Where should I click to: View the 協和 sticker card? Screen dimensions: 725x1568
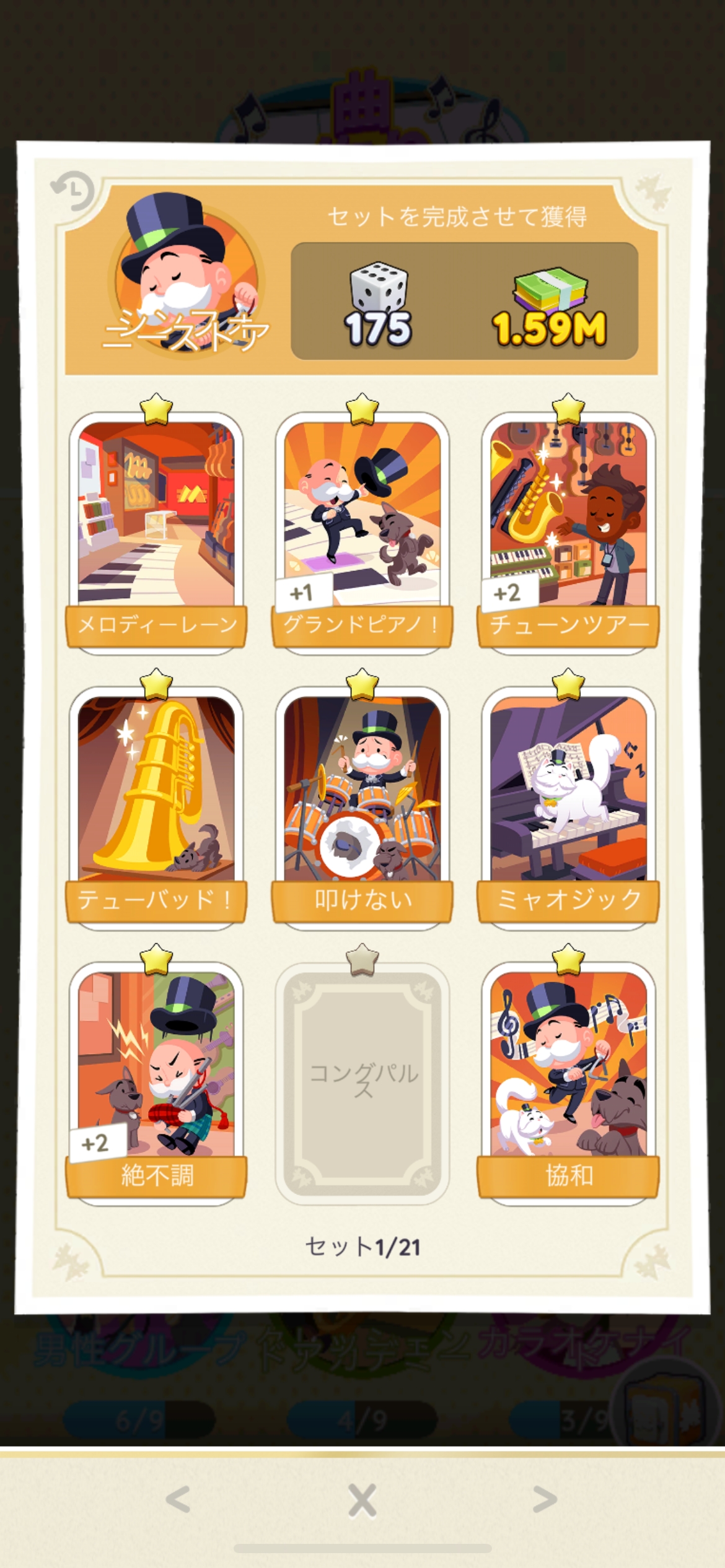click(568, 1083)
